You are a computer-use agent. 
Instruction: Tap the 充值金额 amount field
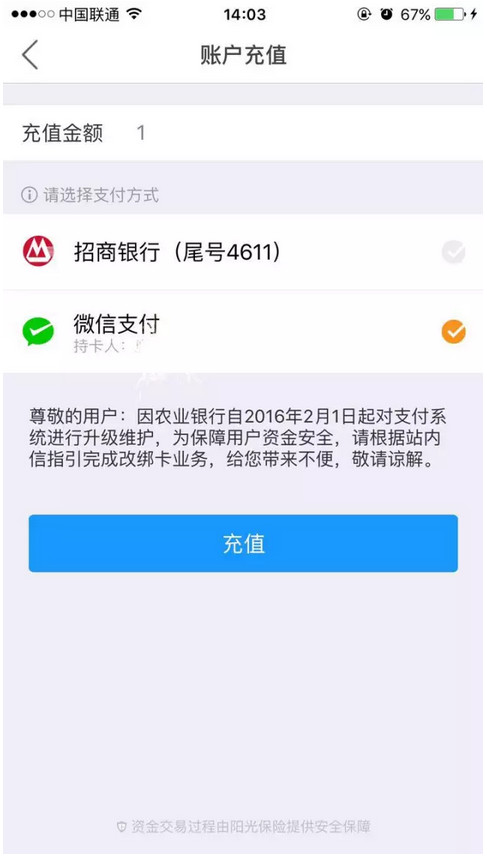pos(243,133)
